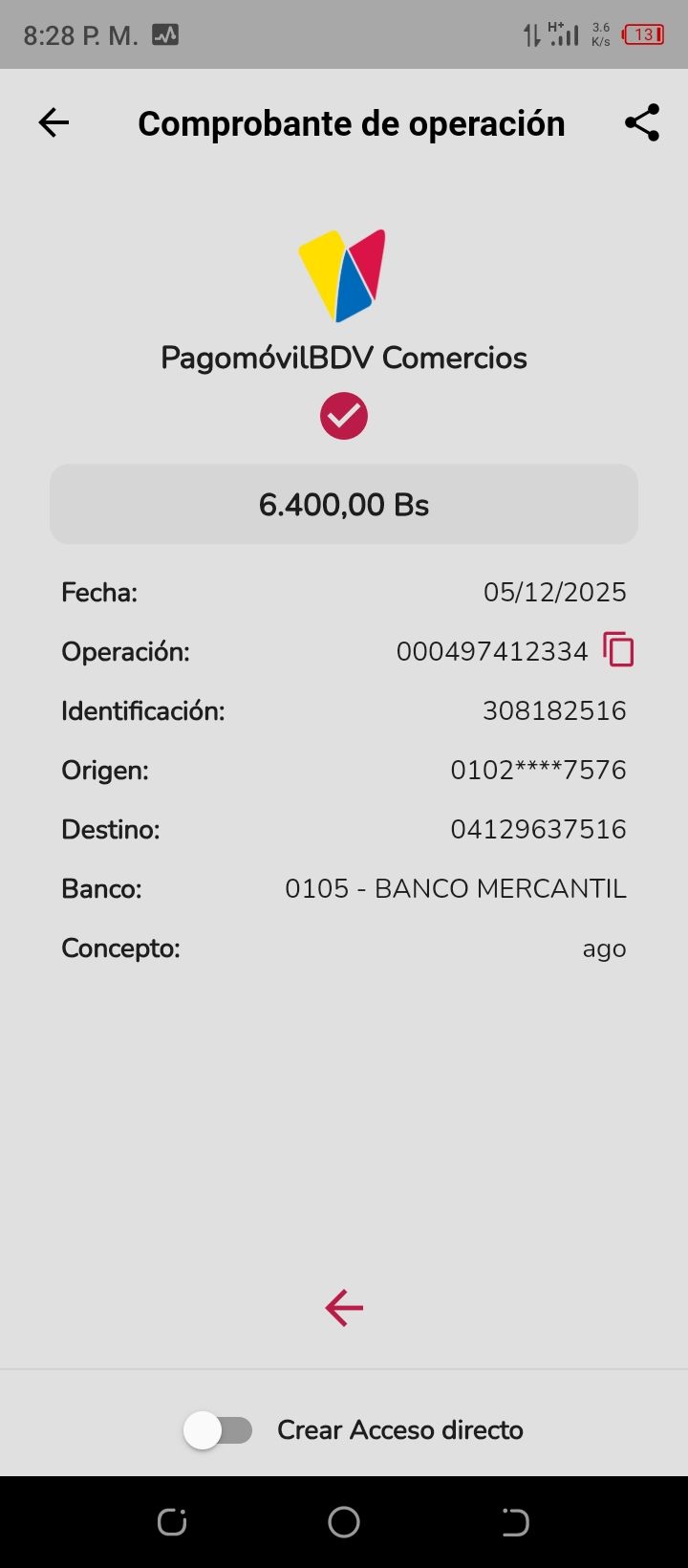Copy the operation number 000497412334
Viewport: 688px width, 1568px height.
(x=618, y=650)
